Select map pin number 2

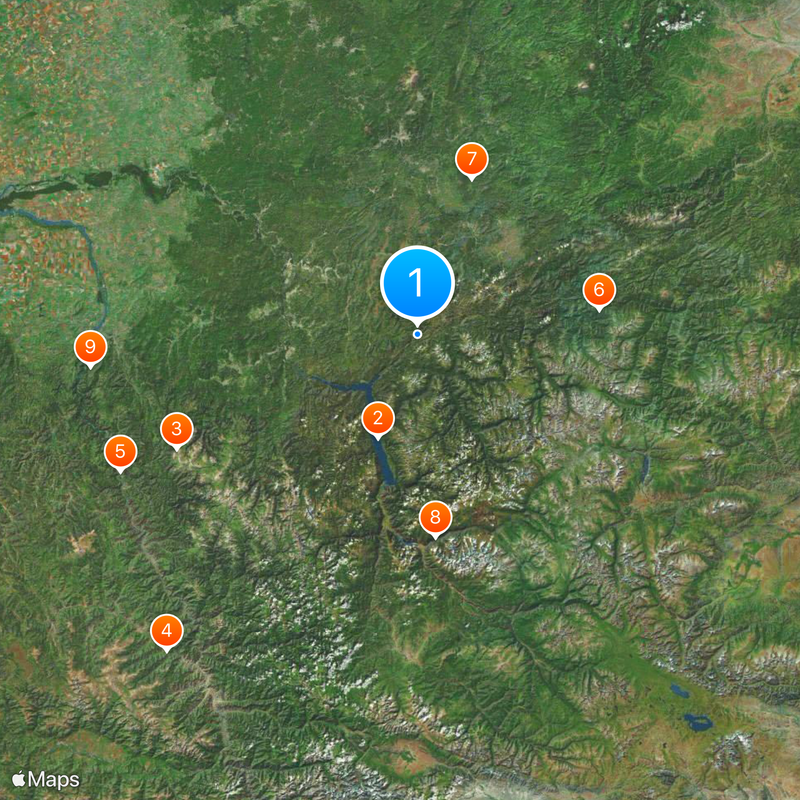[x=377, y=418]
